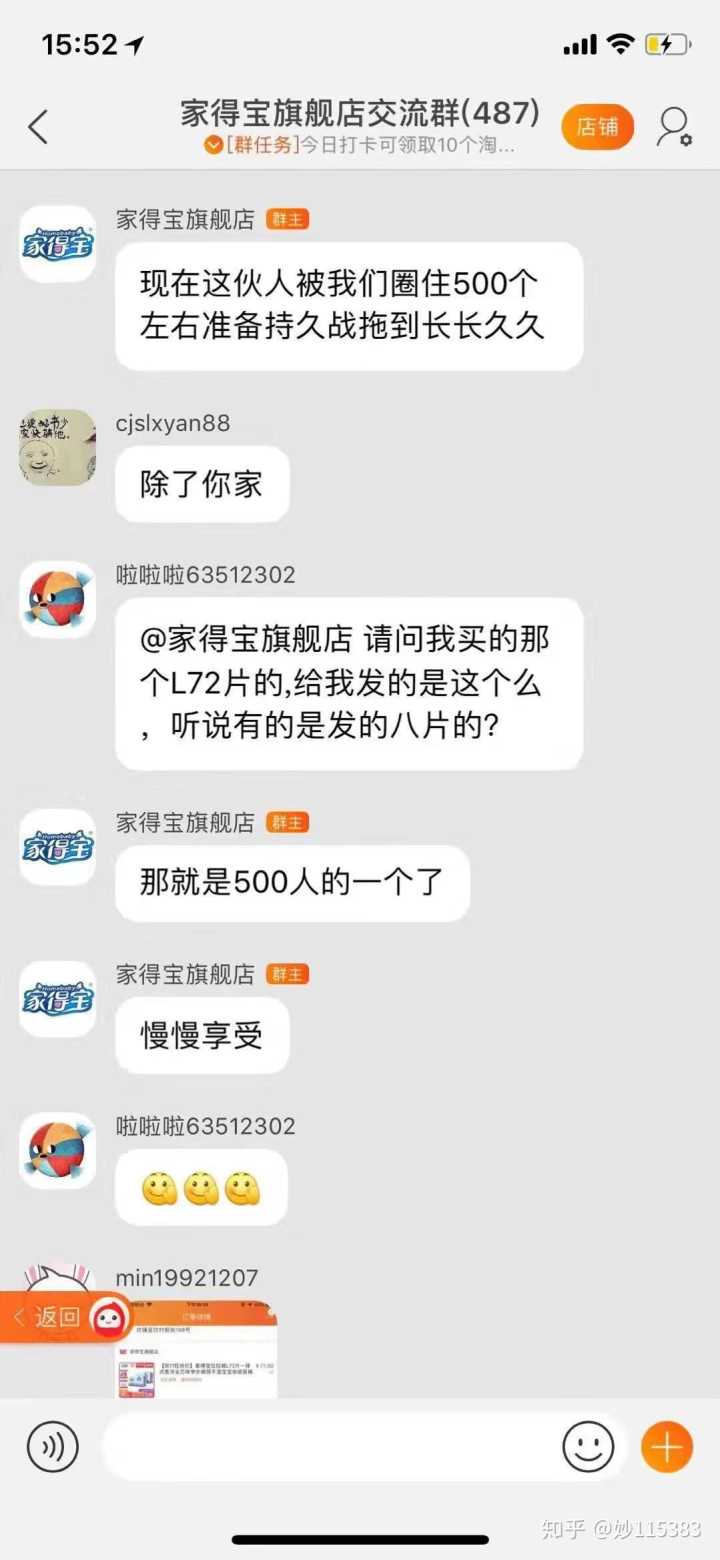Open the orange plus attachments menu
This screenshot has width=720, height=1560.
[x=666, y=1446]
